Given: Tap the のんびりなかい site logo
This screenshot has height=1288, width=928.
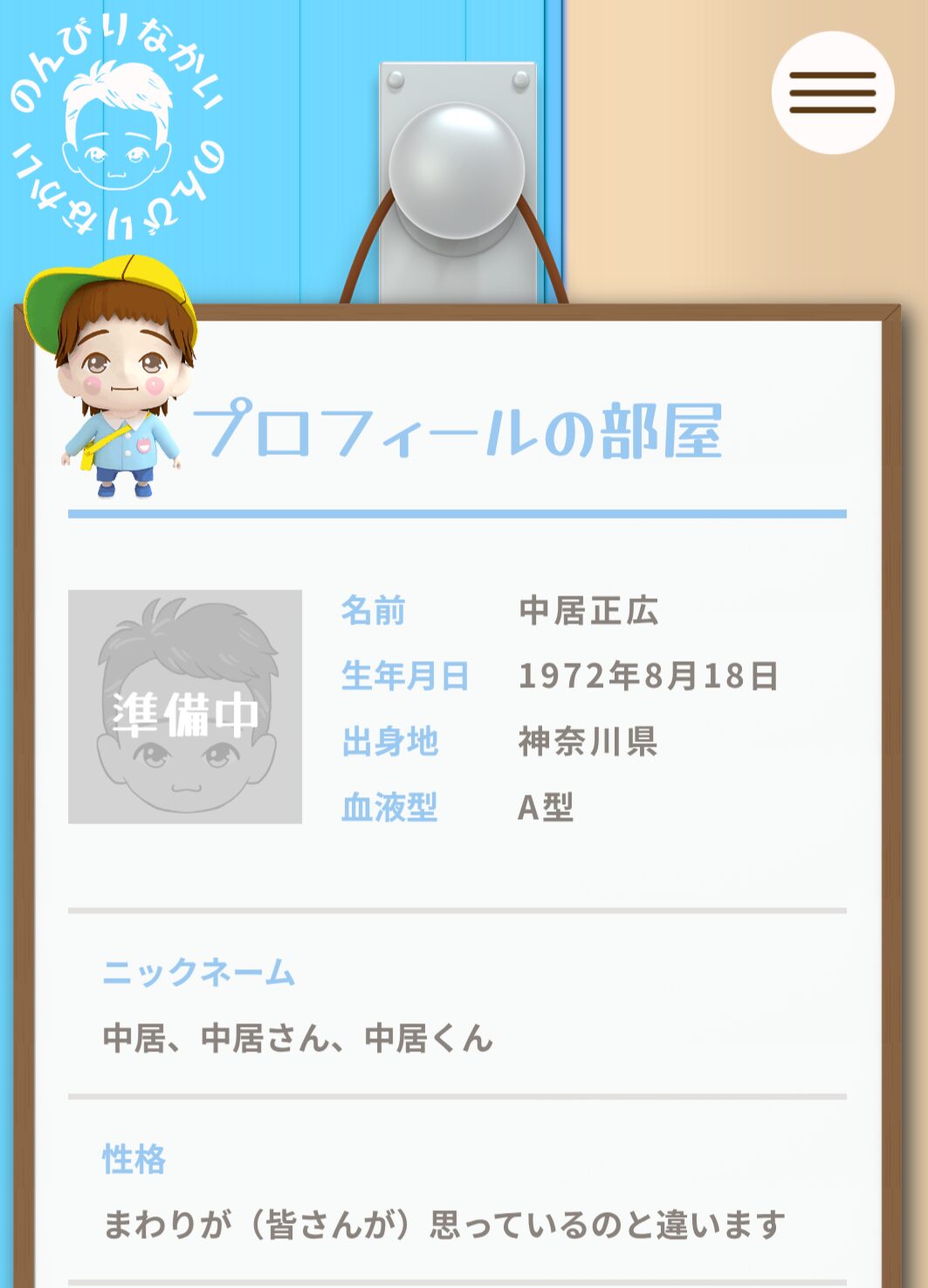Looking at the screenshot, I should (x=118, y=130).
